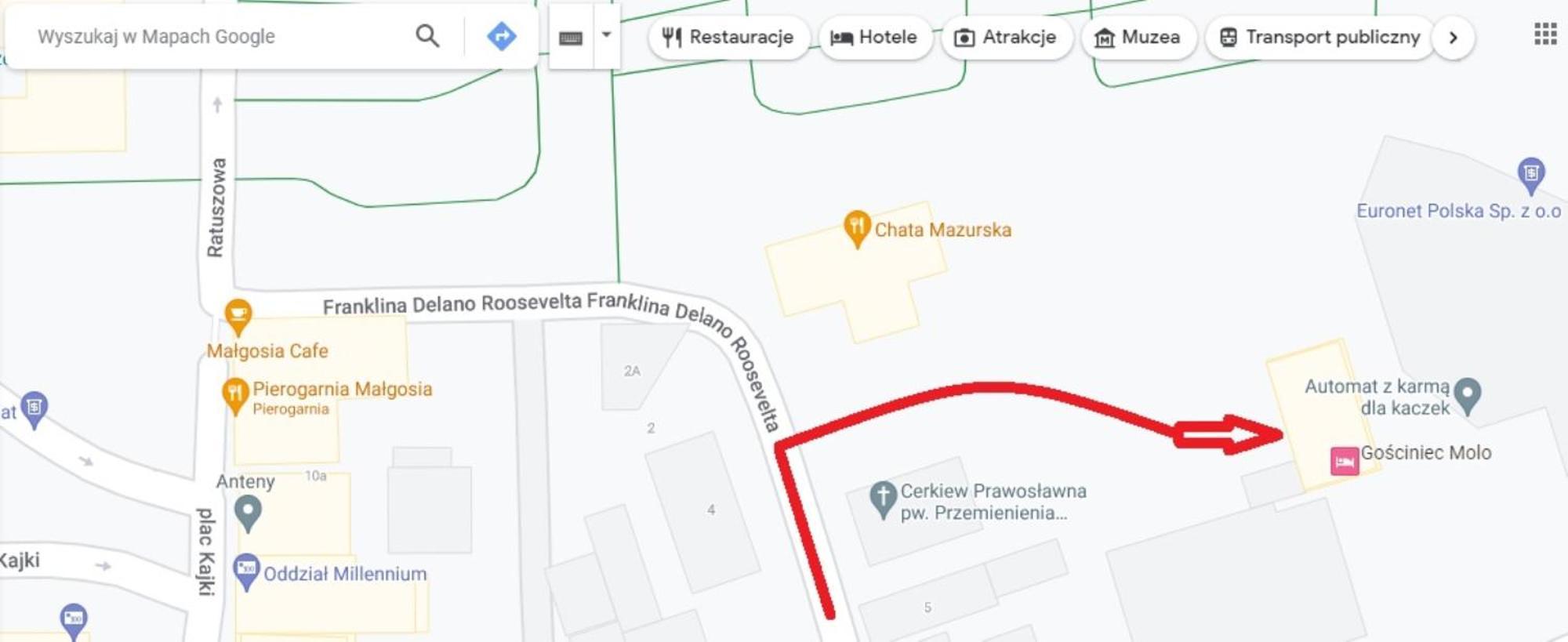Show Atrakcje on the map
1568x642 pixels.
pos(1006,37)
